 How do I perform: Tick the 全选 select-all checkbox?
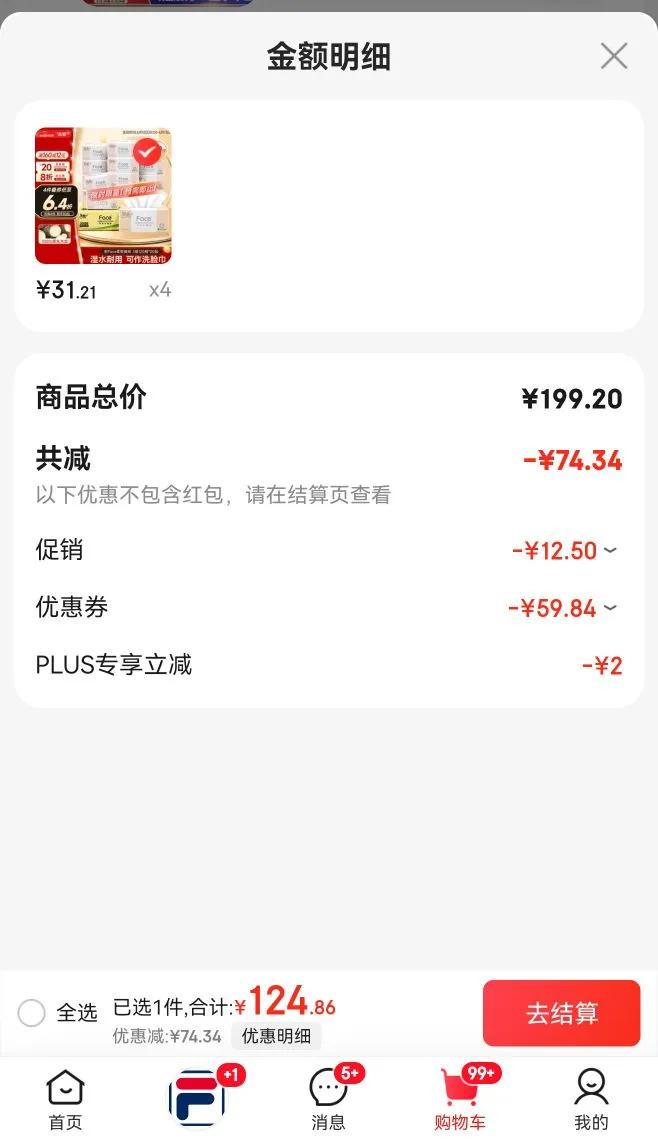[32, 1013]
